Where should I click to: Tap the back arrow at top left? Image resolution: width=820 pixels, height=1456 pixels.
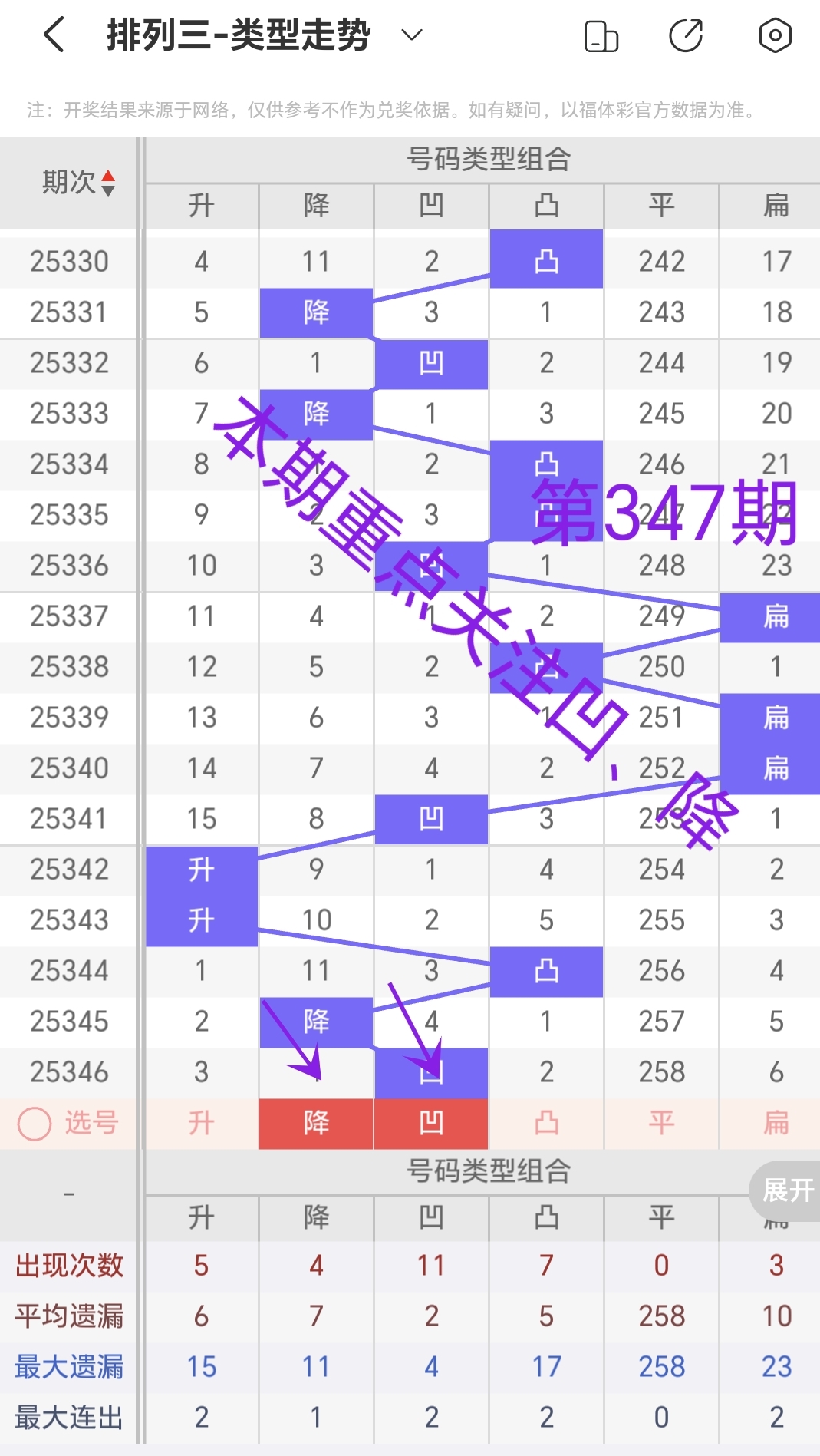click(52, 35)
